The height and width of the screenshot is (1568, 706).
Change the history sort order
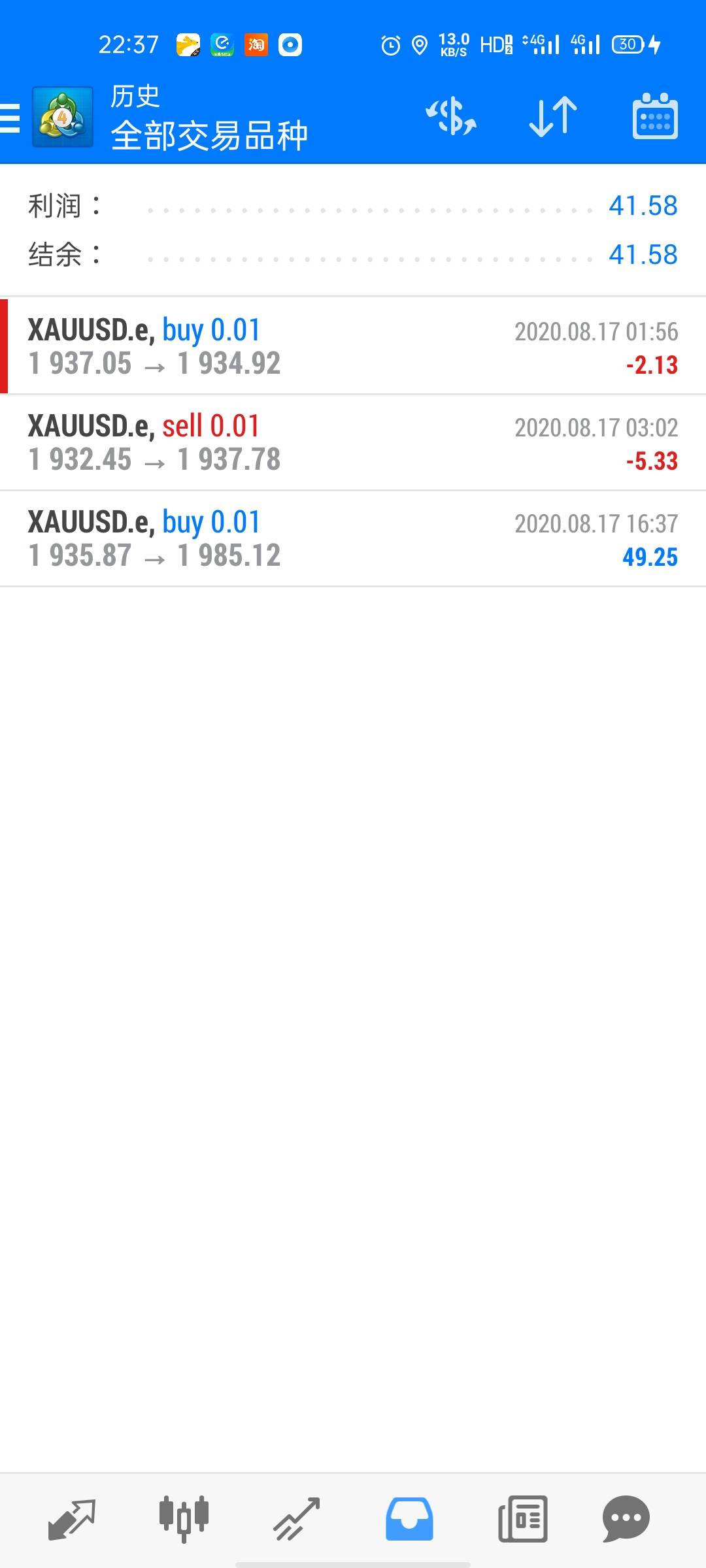(x=552, y=118)
